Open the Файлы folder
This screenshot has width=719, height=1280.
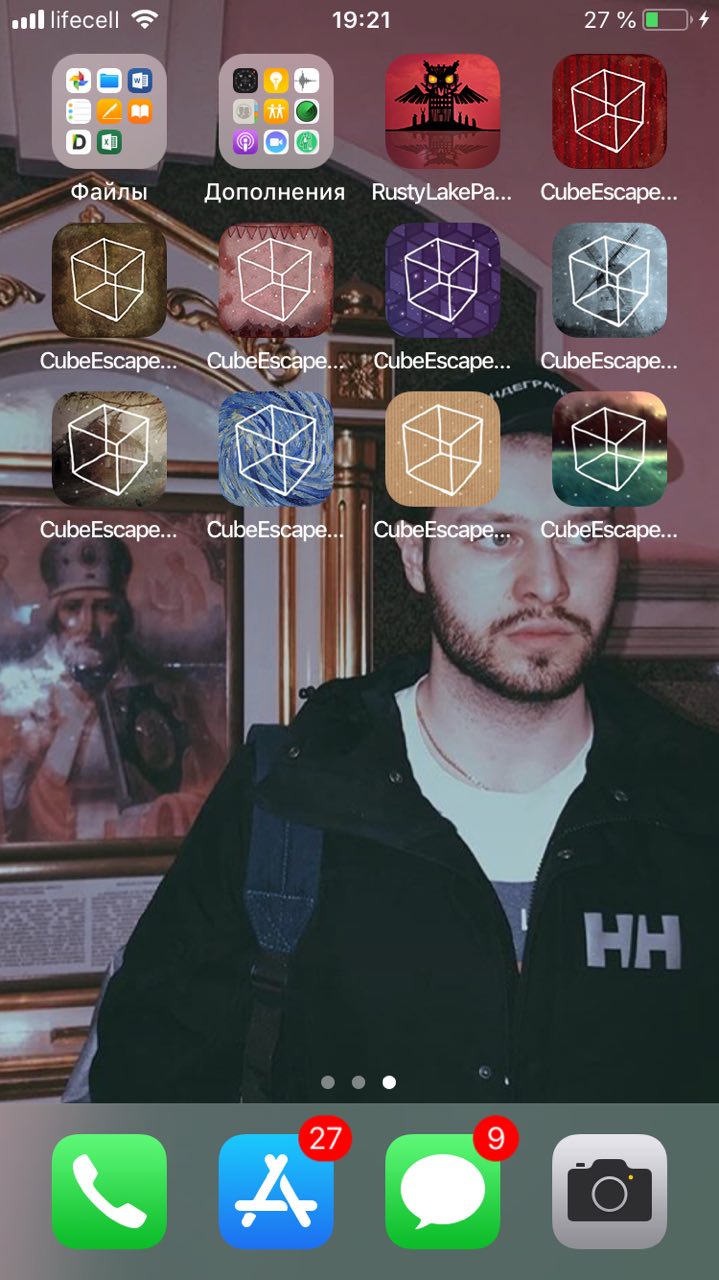pos(109,112)
